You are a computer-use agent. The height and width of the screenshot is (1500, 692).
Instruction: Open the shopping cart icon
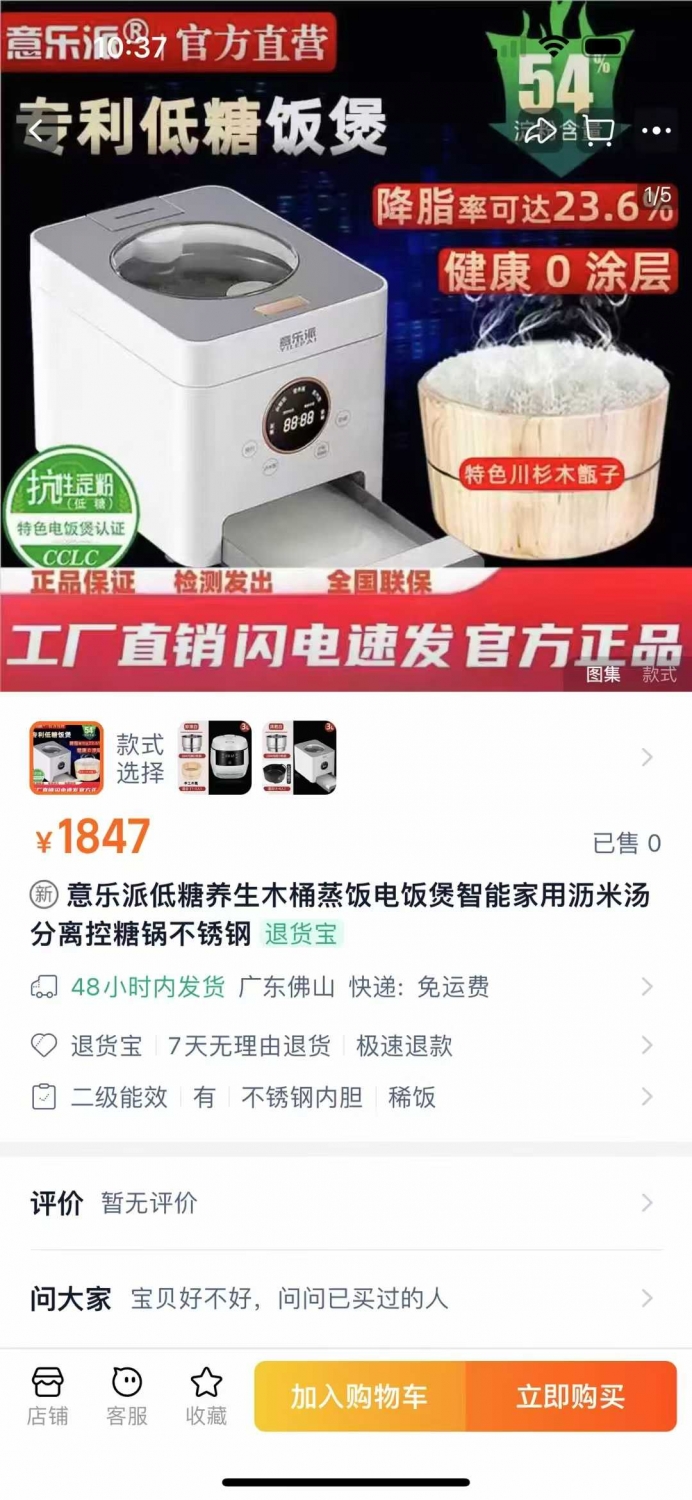pos(598,131)
